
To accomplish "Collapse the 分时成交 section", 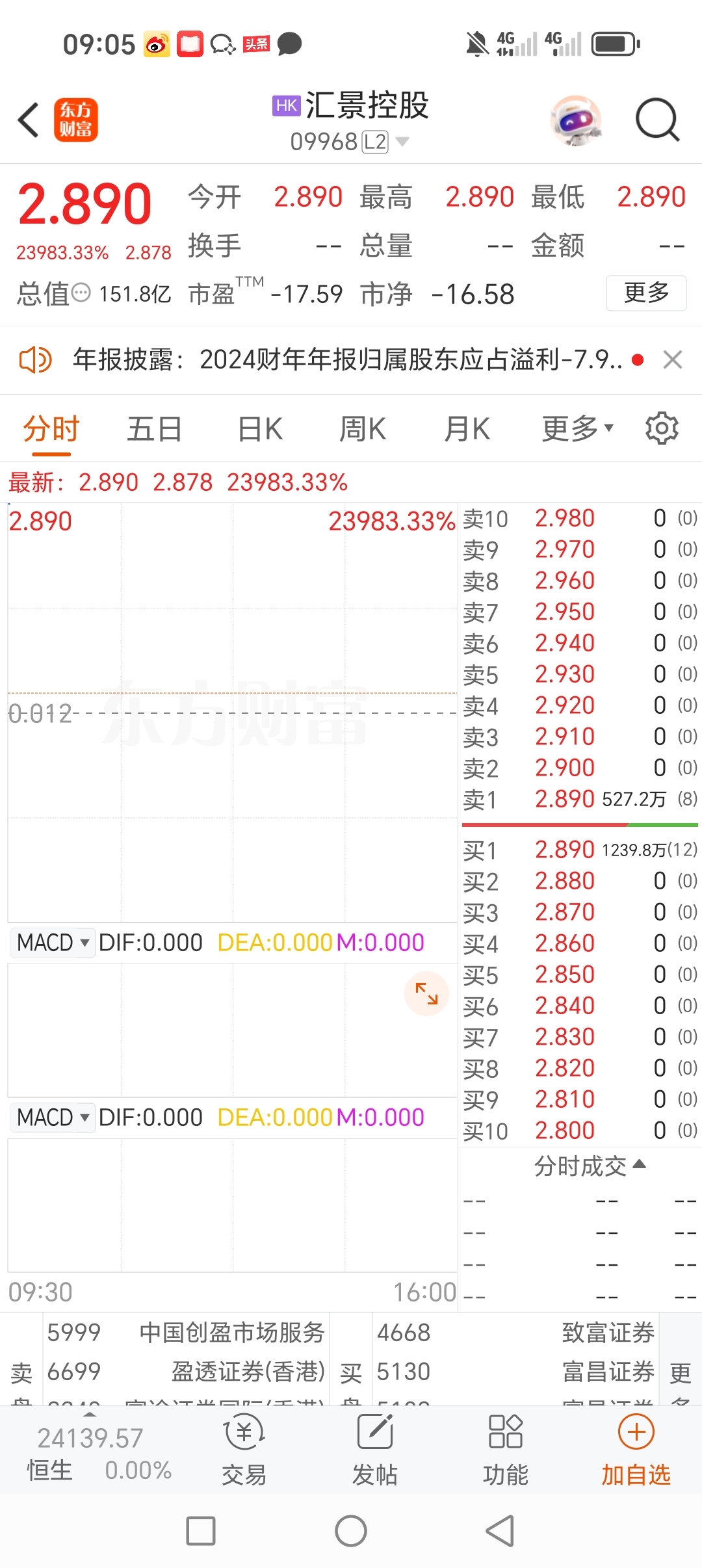I will coord(590,1166).
